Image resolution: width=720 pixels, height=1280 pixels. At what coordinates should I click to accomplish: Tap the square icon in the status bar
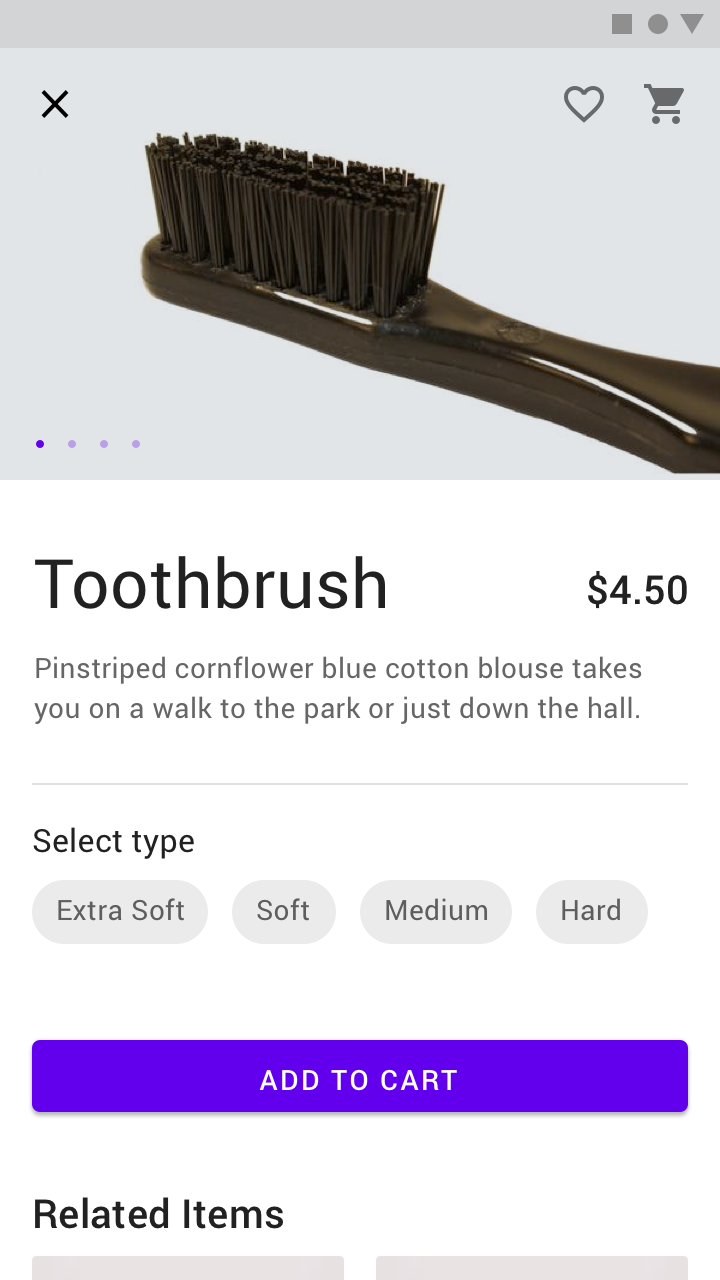(622, 24)
